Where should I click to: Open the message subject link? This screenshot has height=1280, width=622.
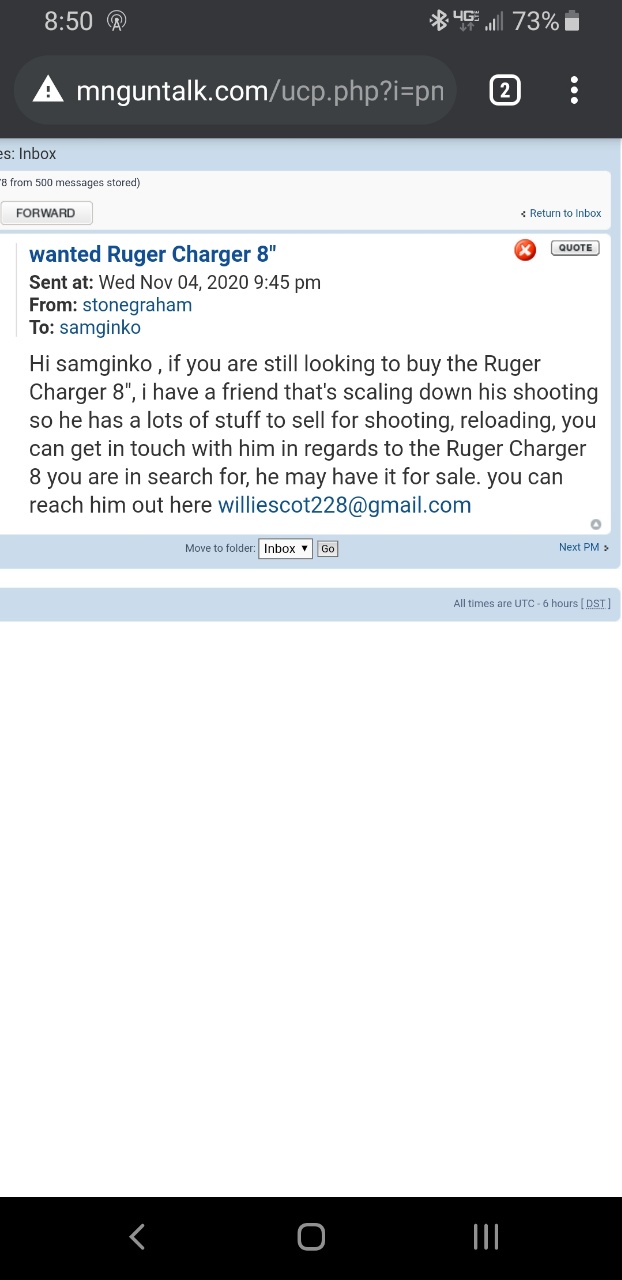153,254
